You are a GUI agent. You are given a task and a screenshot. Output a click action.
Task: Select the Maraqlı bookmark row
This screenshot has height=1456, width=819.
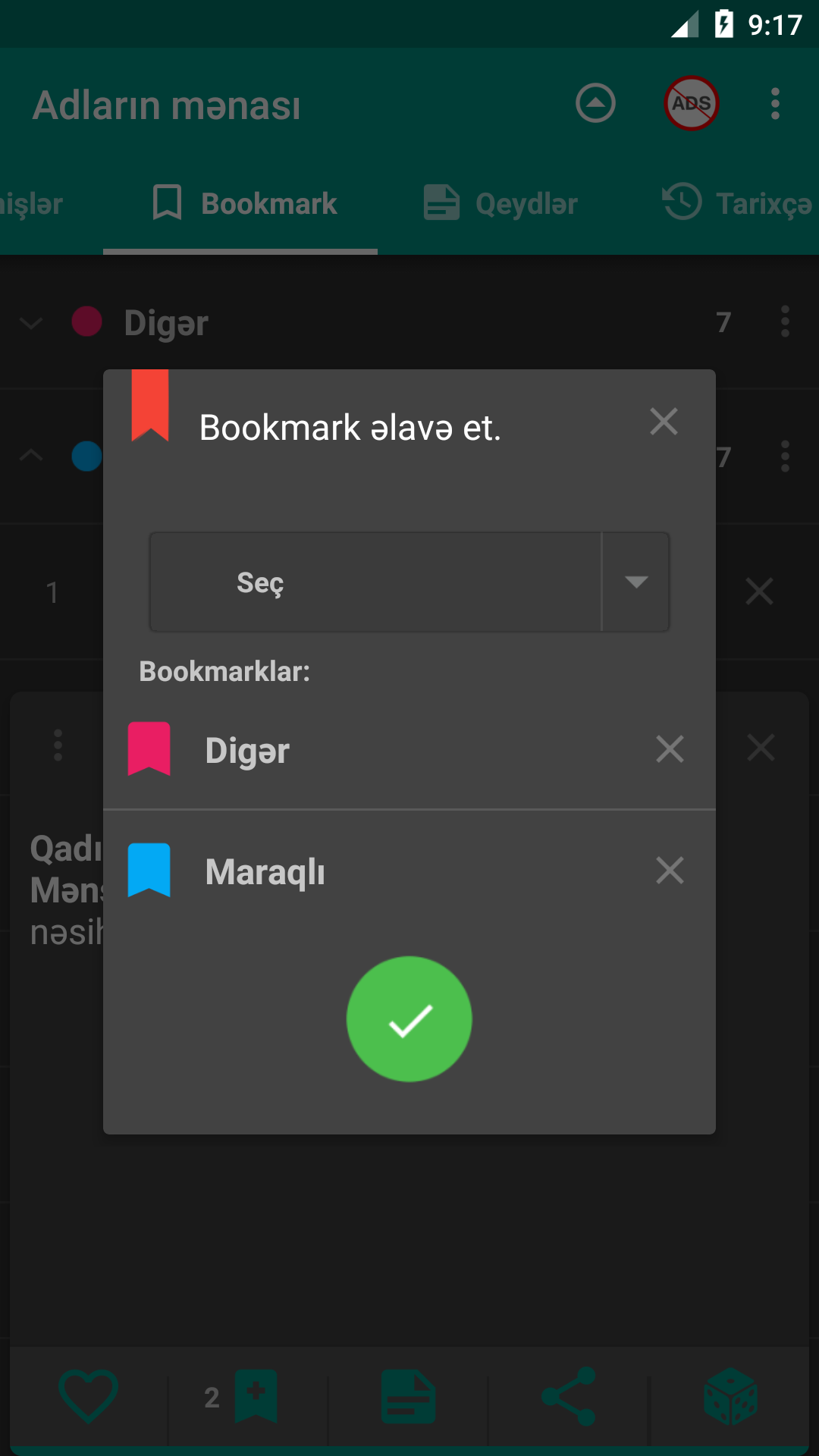(409, 871)
